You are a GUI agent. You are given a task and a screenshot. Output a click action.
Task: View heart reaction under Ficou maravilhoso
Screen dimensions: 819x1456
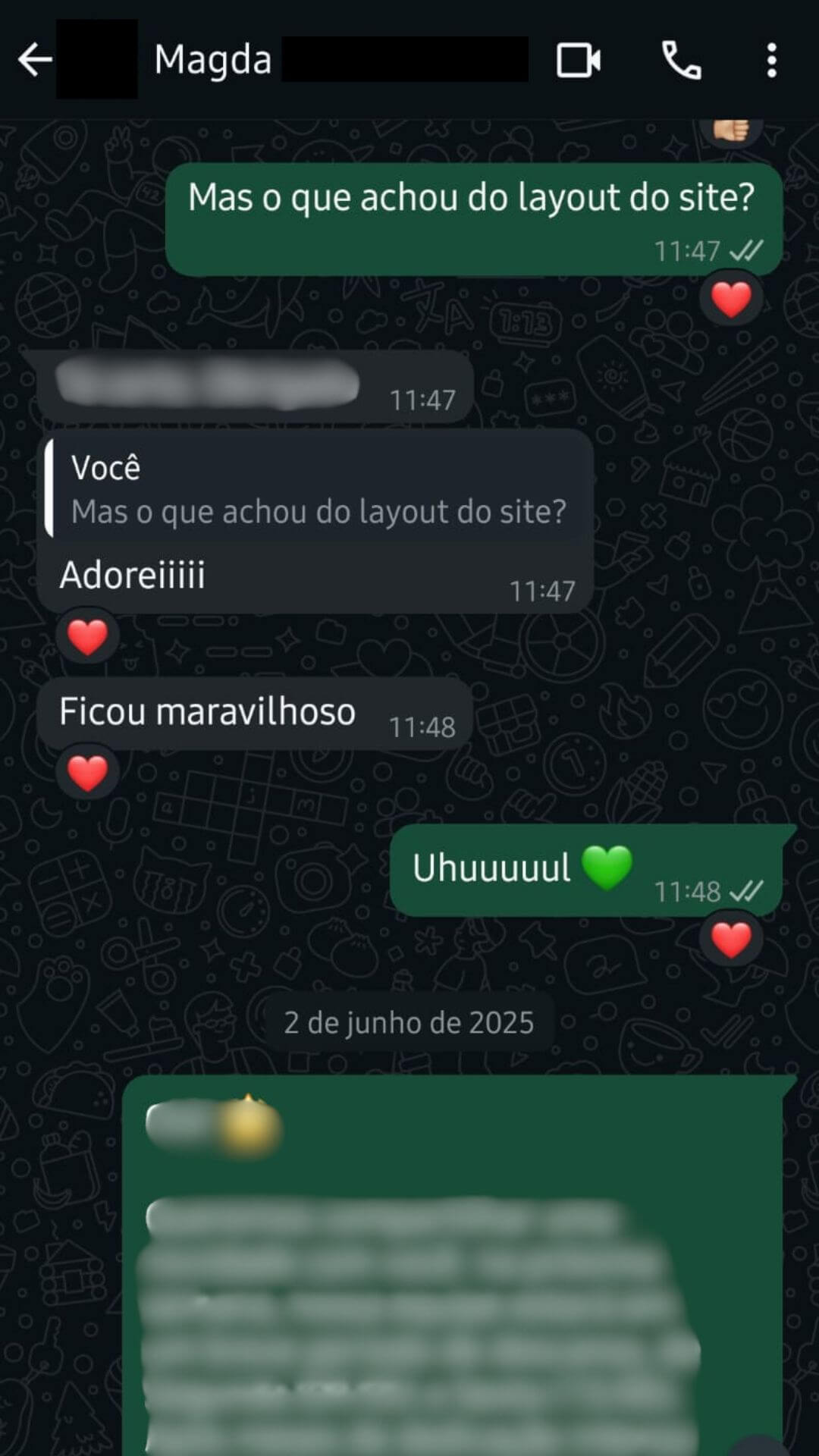point(87,773)
